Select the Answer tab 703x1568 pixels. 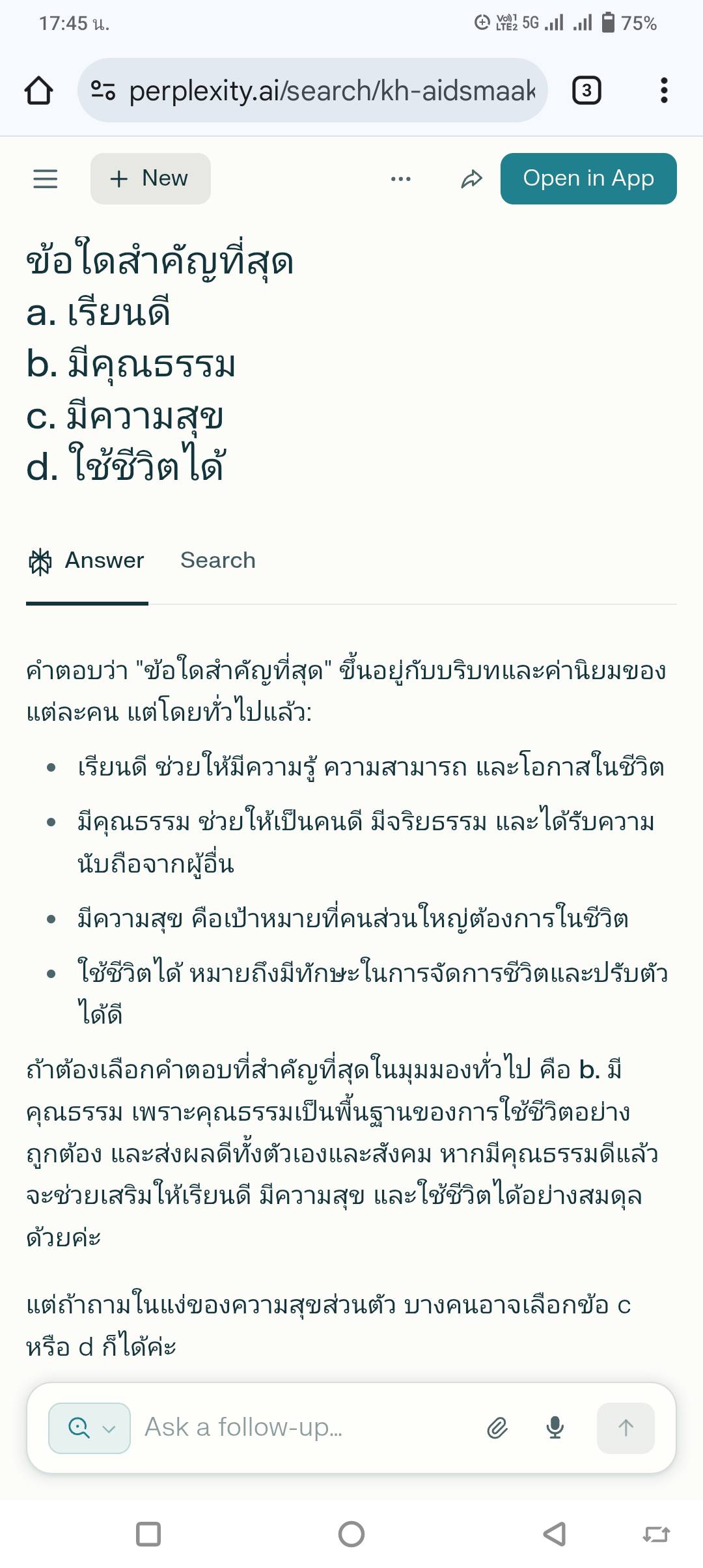pyautogui.click(x=87, y=560)
